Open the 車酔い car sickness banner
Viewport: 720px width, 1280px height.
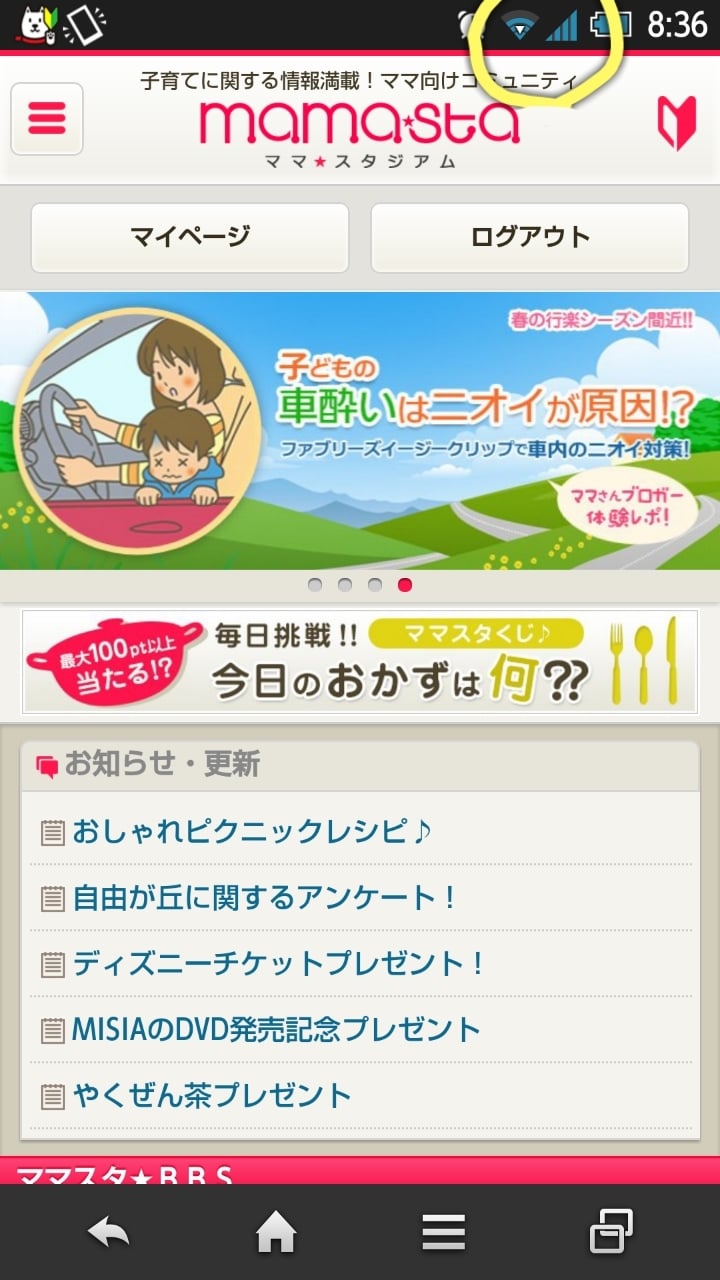click(360, 430)
